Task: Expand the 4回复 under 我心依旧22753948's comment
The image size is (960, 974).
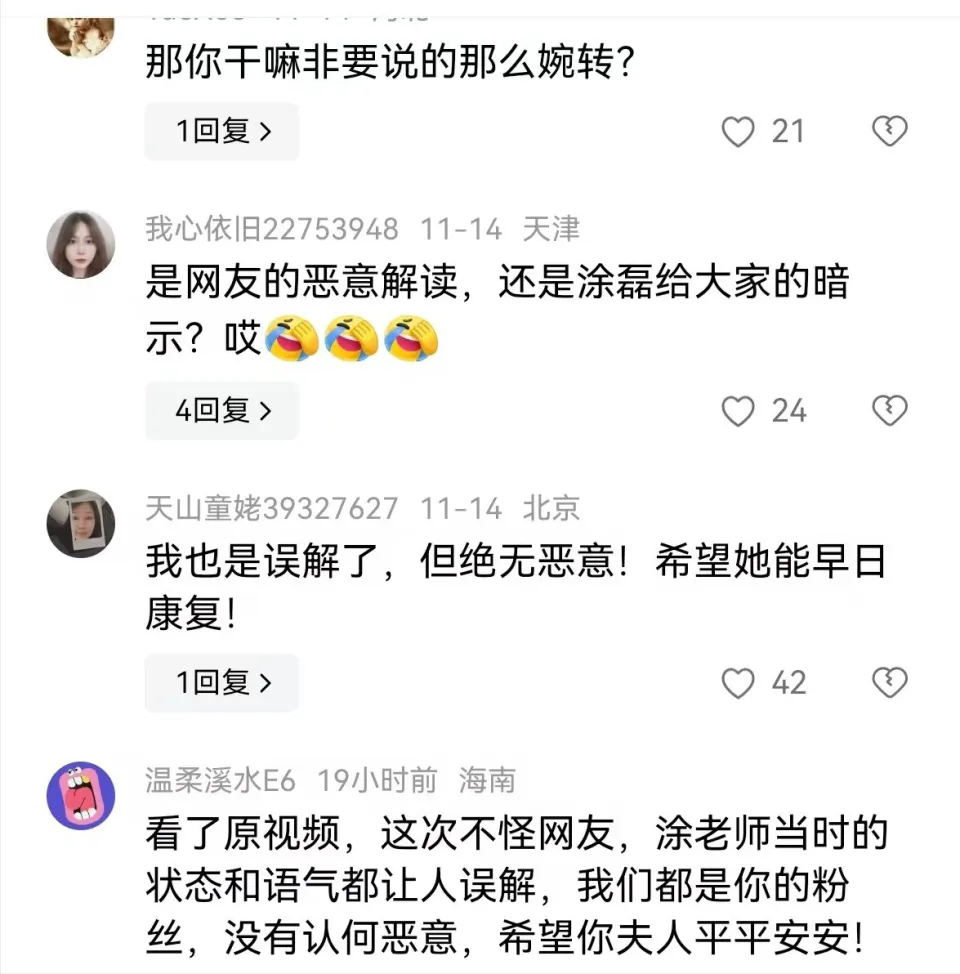Action: (x=222, y=410)
